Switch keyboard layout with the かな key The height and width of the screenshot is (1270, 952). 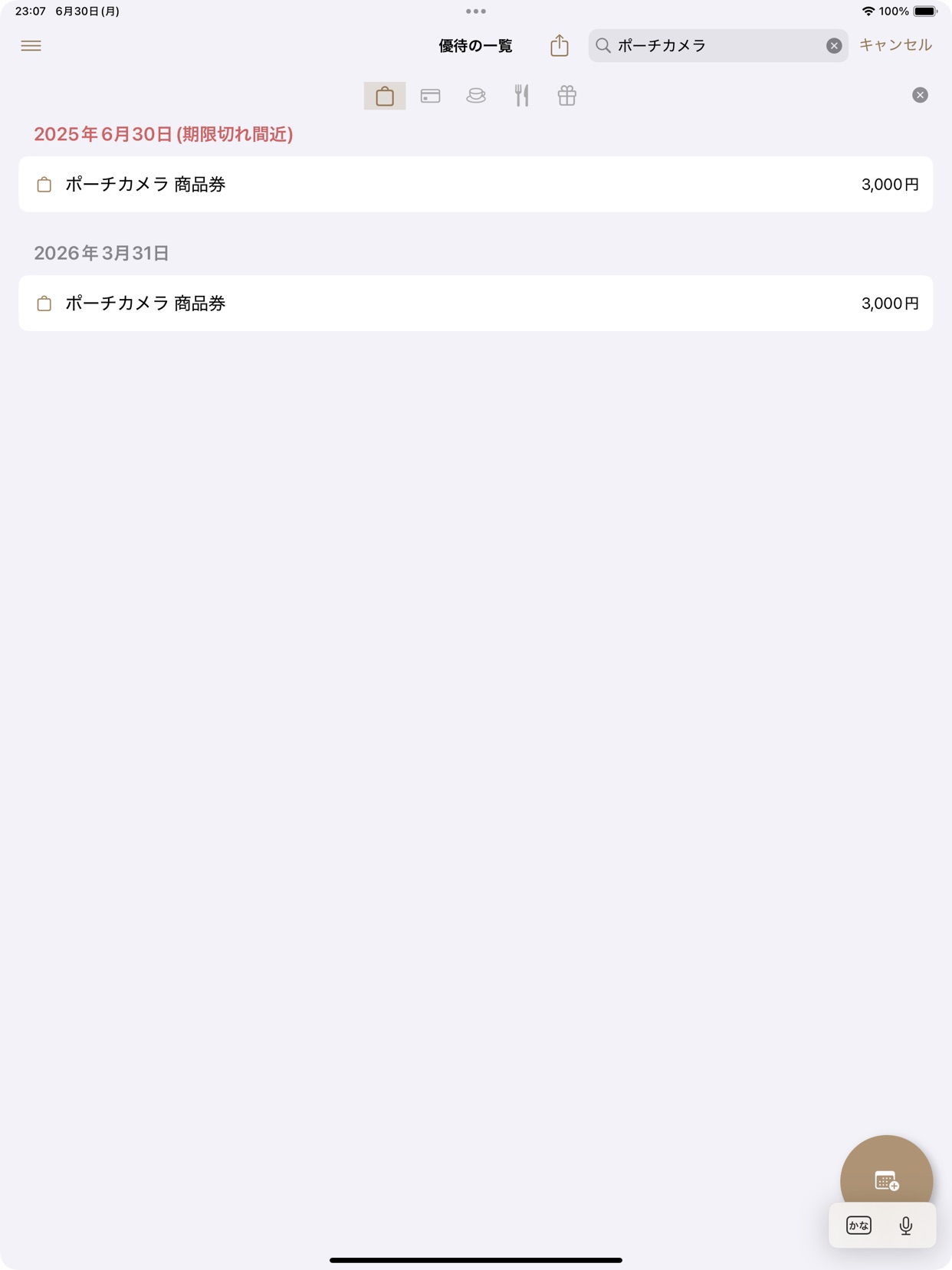858,1225
